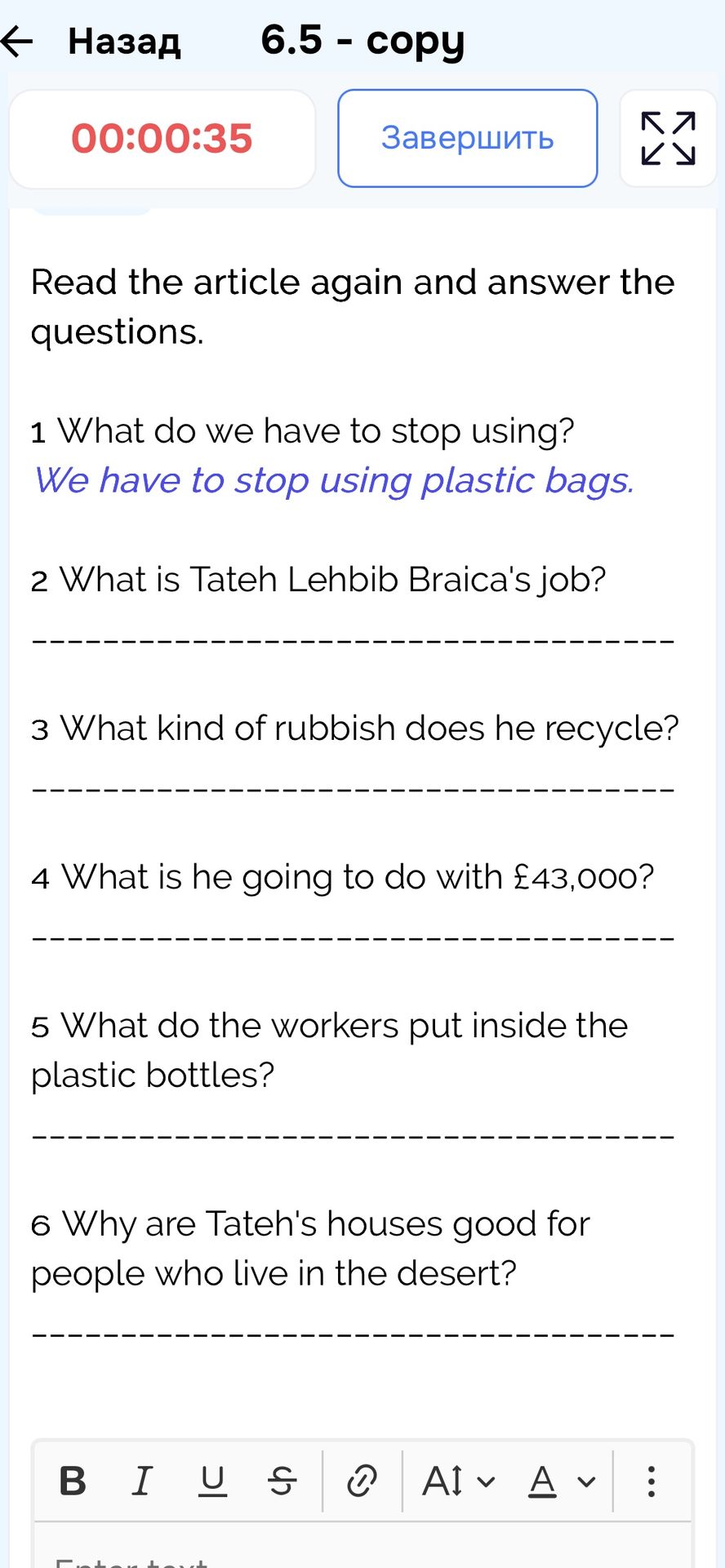Apply bold formatting in the editor
The width and height of the screenshot is (725, 1568).
tap(73, 1481)
